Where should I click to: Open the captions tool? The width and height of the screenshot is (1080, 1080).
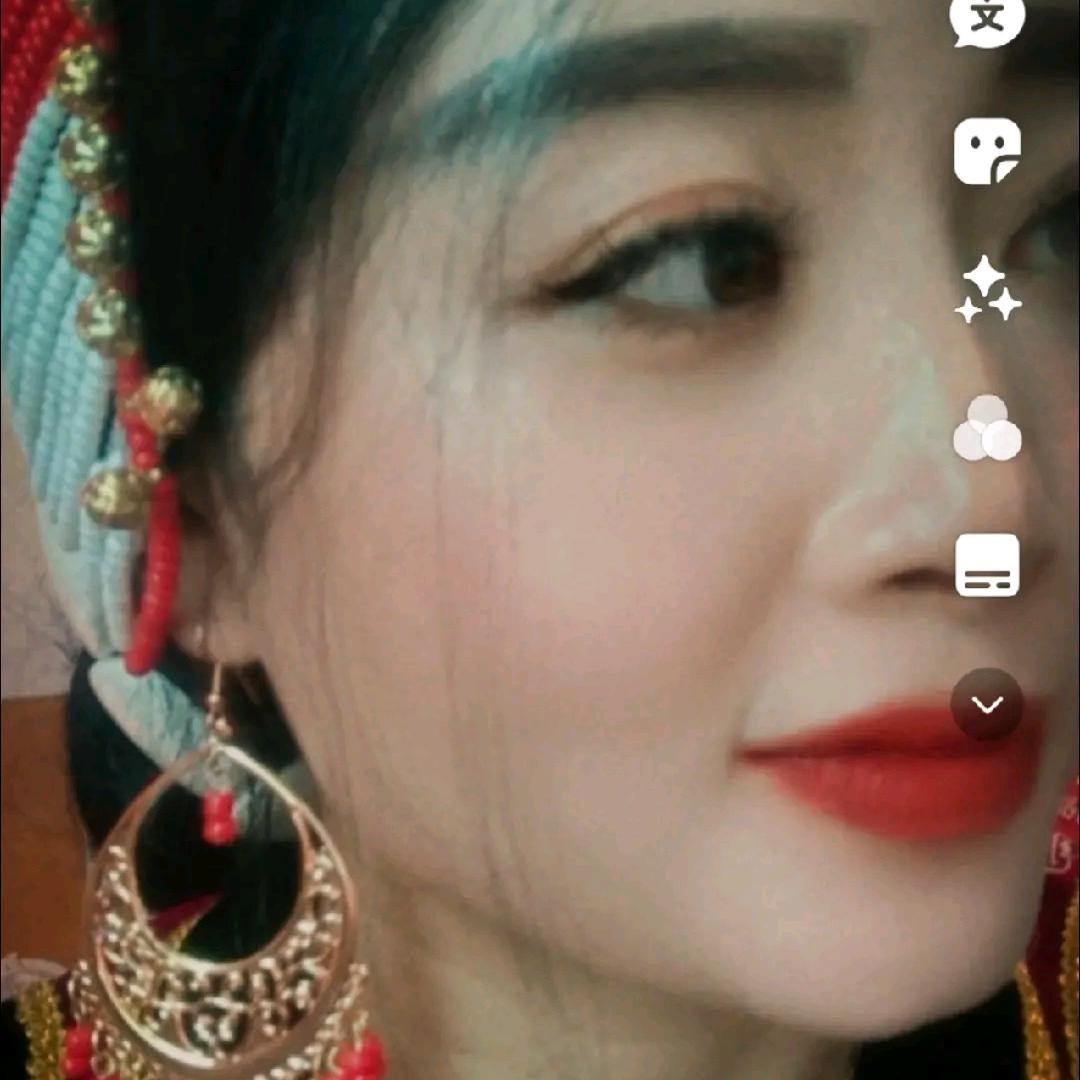coord(987,565)
